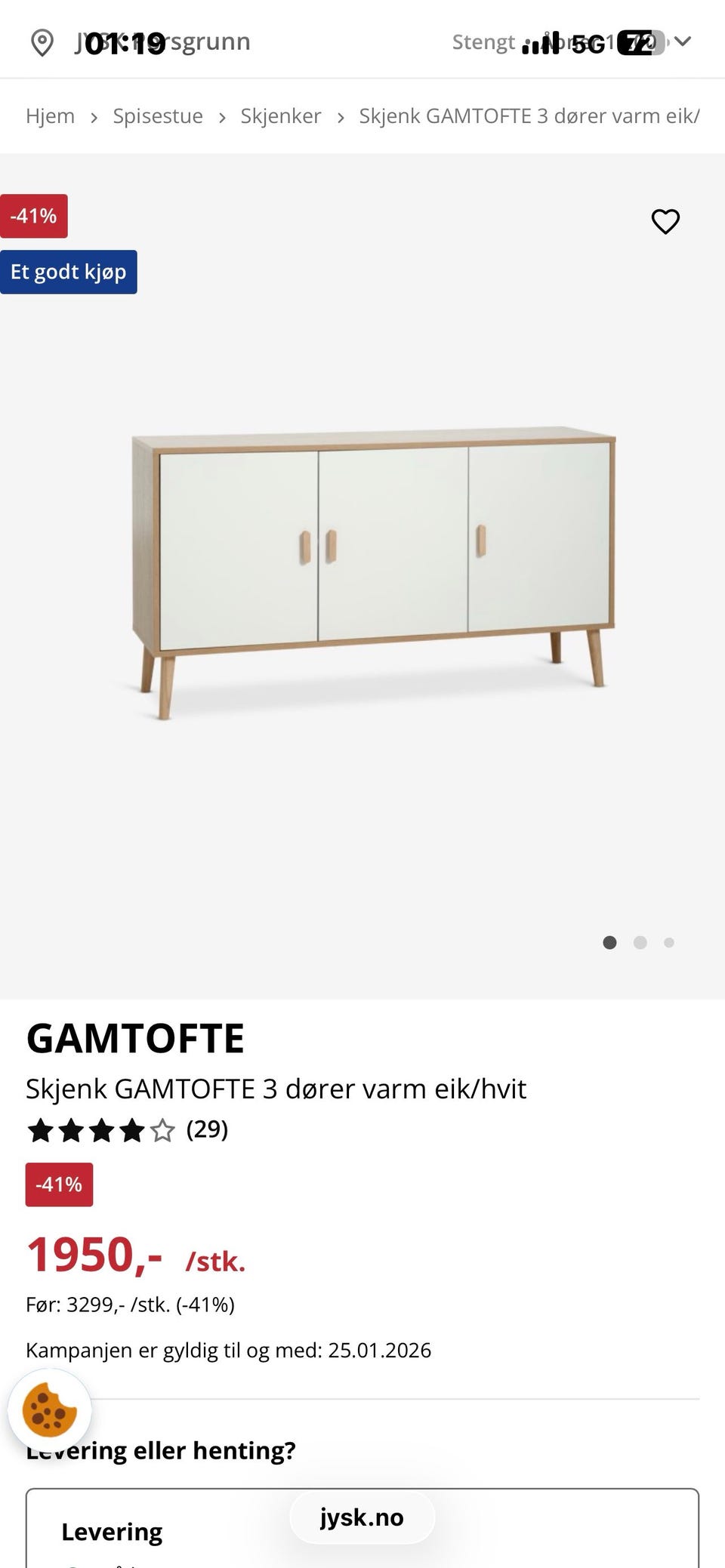Select the active first carousel dot

point(610,942)
